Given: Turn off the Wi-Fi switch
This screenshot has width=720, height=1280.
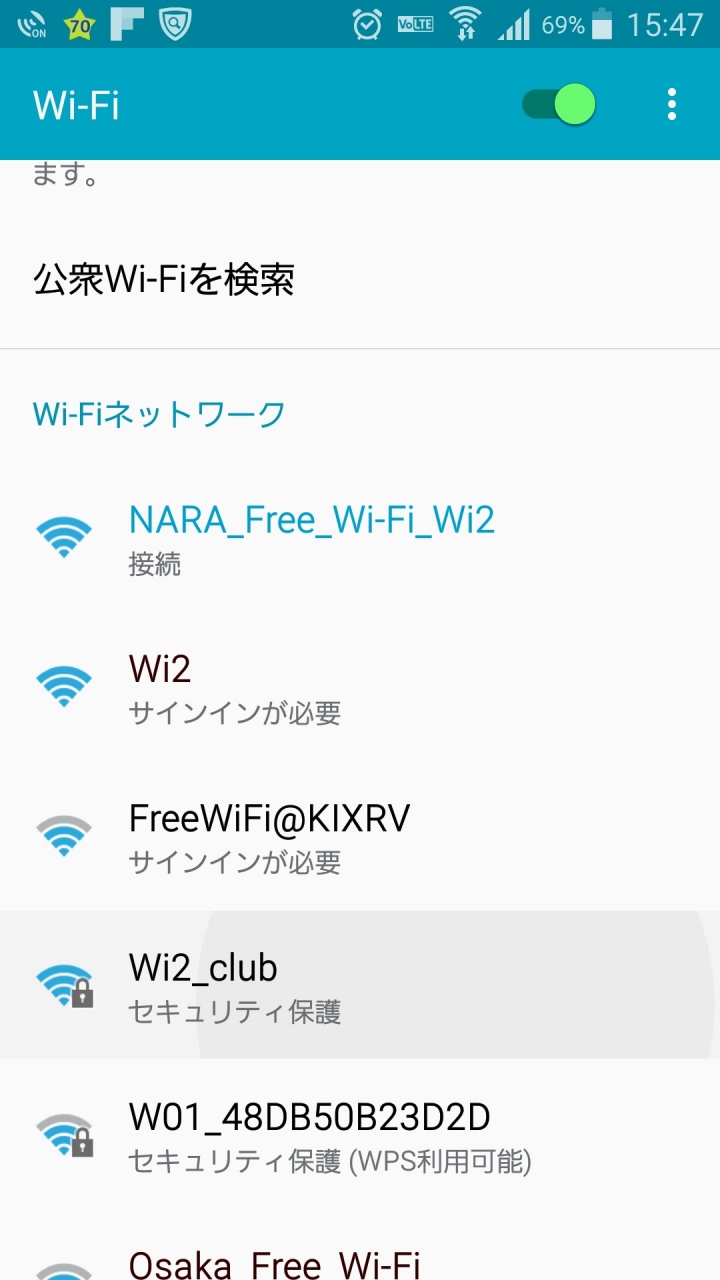Looking at the screenshot, I should coord(559,104).
